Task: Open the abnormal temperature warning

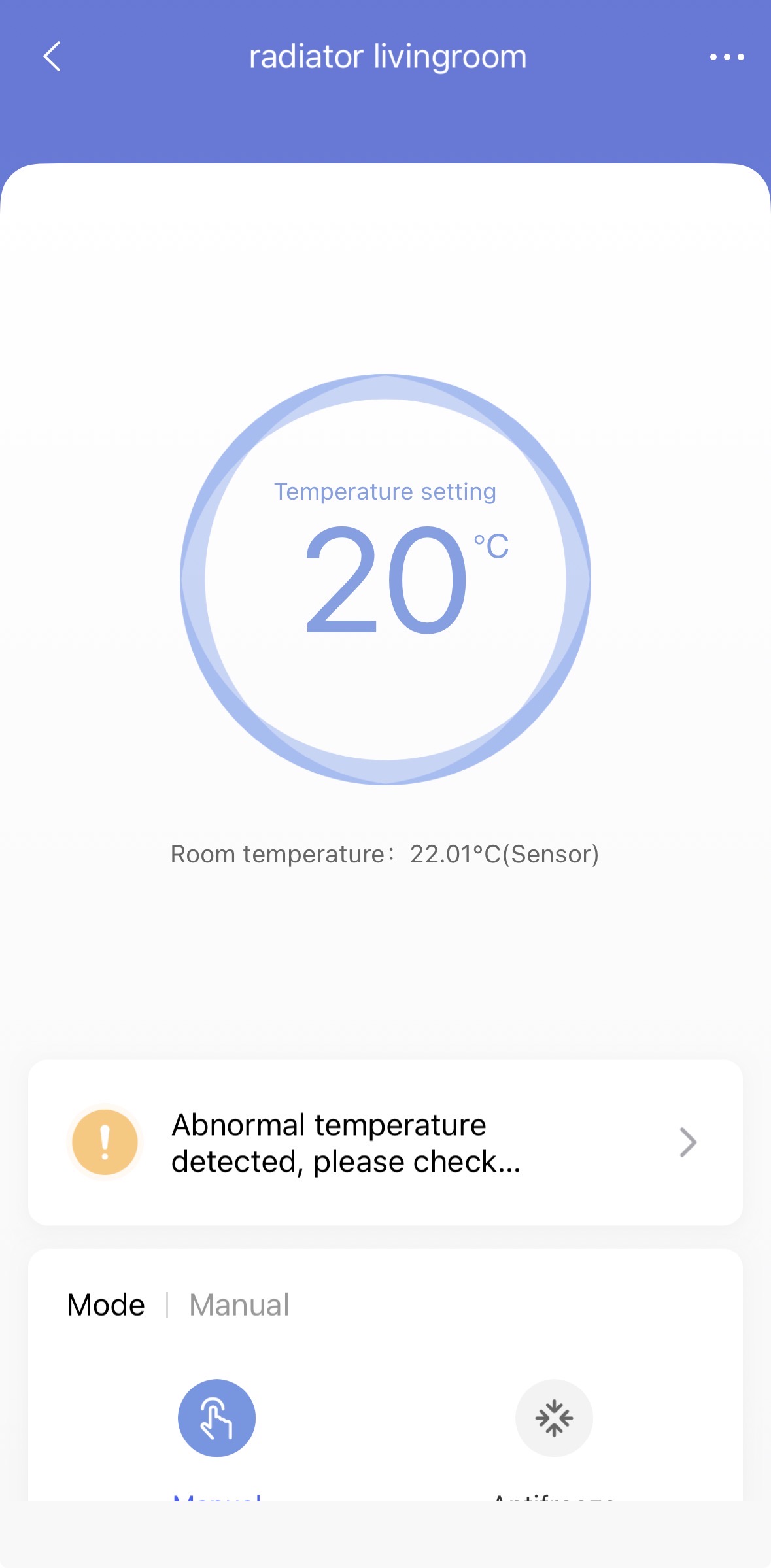Action: click(385, 1143)
